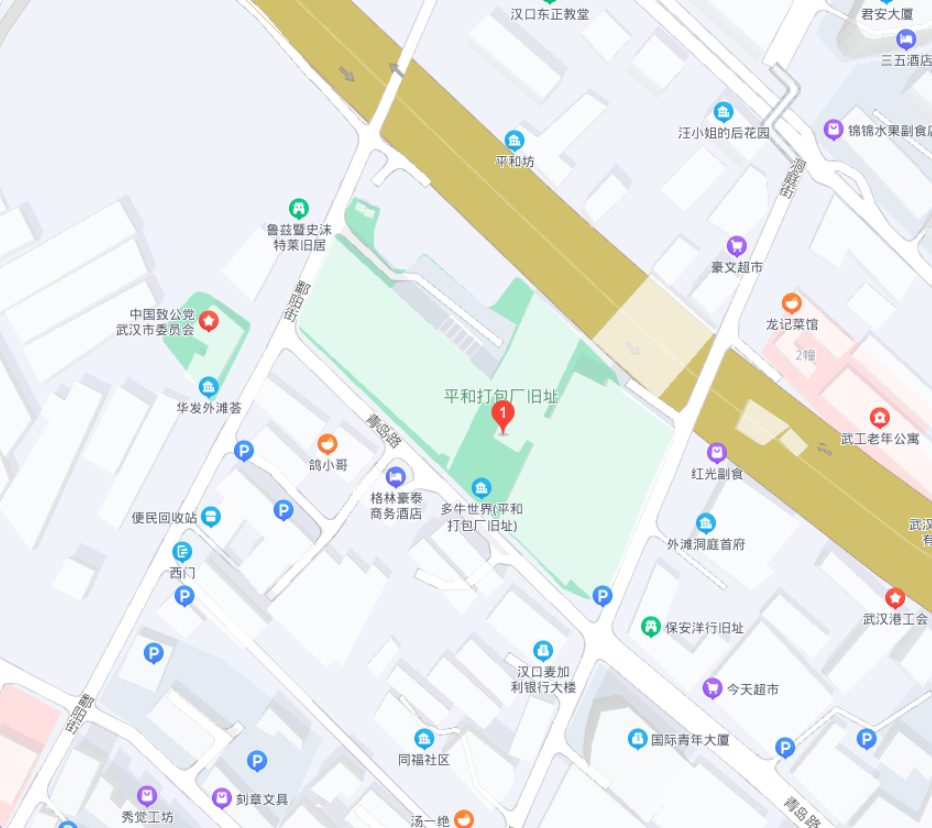Open 鲁兹暨史沫特莱旧居 point of interest

(298, 209)
